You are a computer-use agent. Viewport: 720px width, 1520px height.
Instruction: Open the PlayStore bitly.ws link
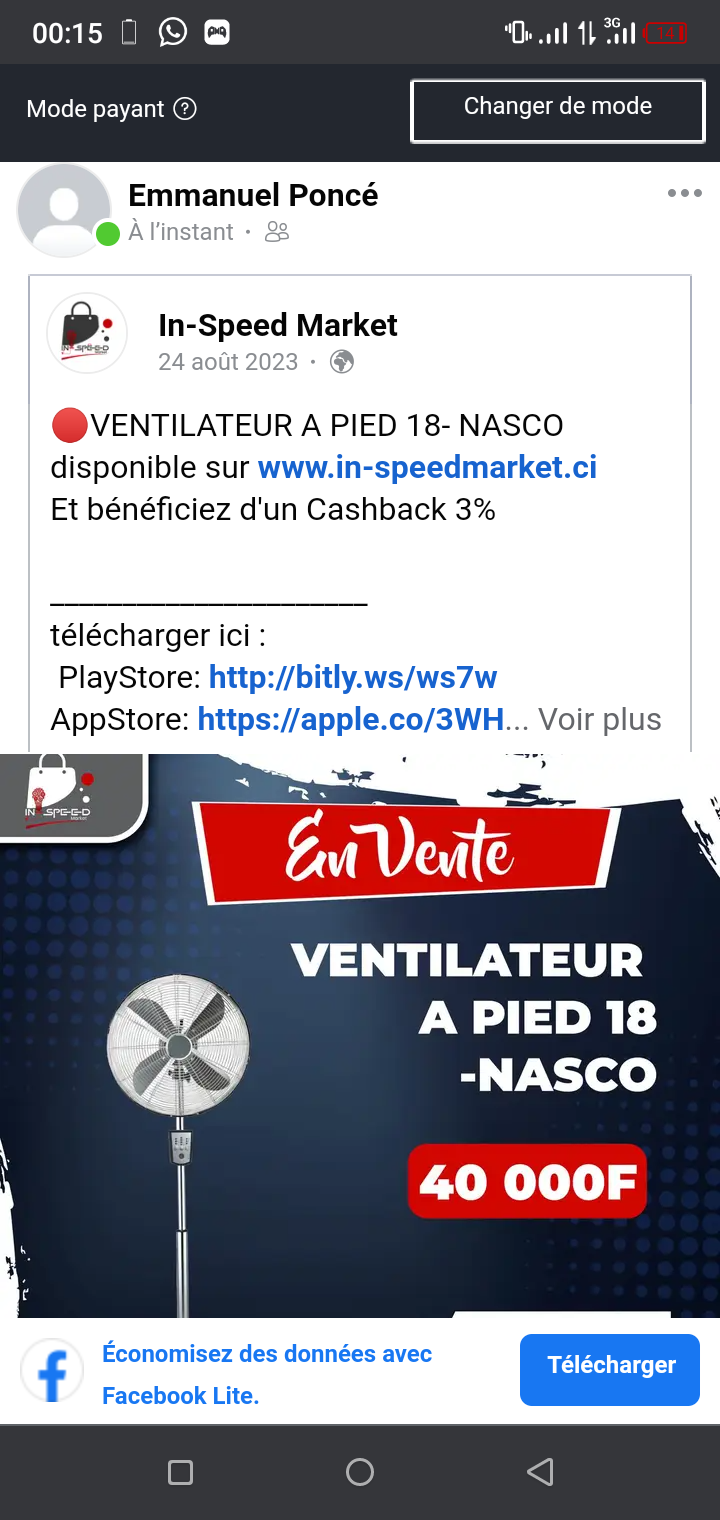[352, 677]
